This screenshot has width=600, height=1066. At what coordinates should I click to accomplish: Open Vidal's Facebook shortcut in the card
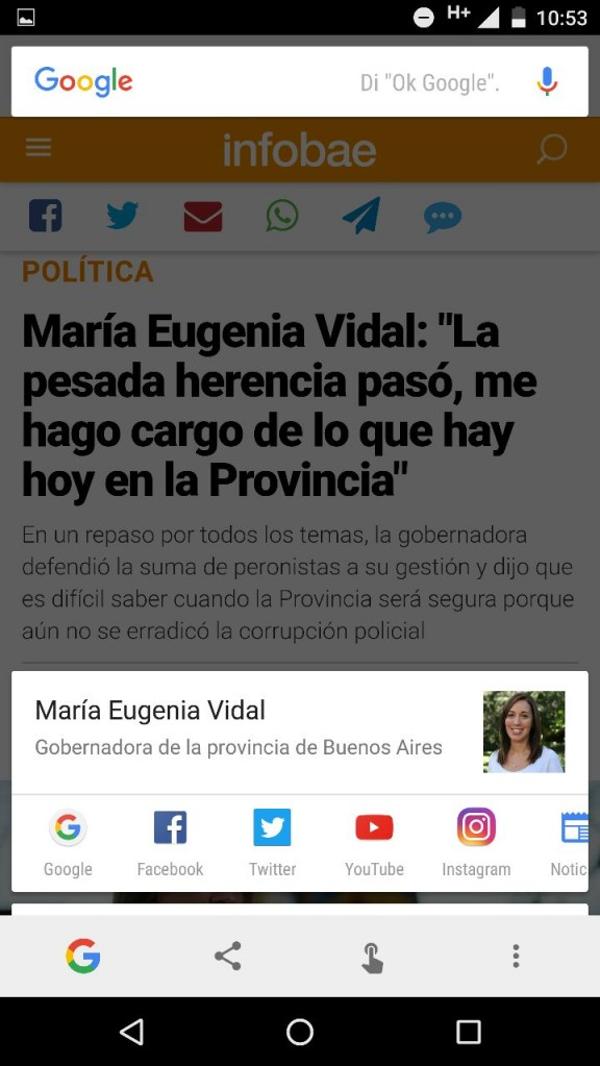click(x=170, y=841)
